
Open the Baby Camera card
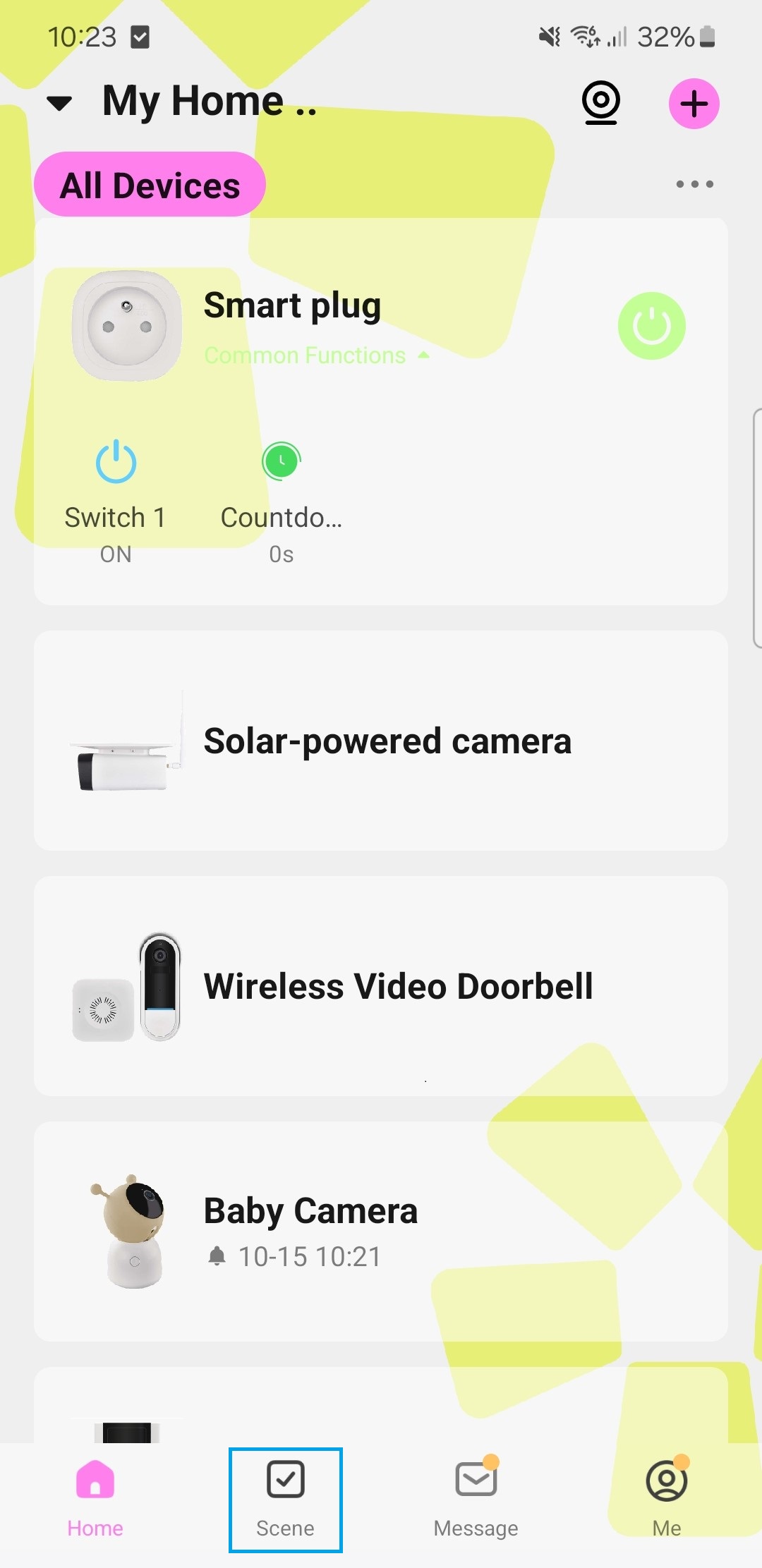381,1232
